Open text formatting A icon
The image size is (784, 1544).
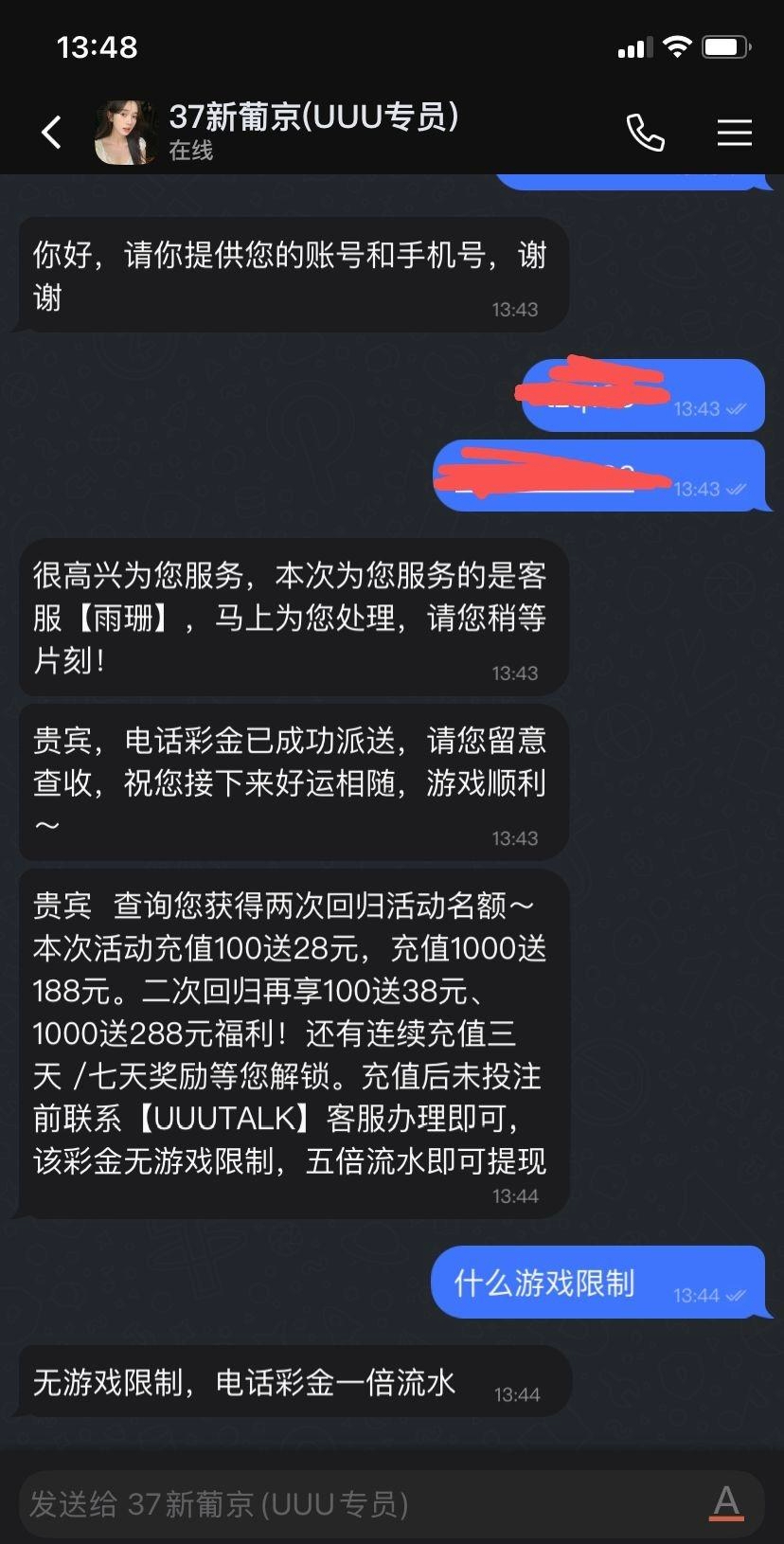tap(726, 1502)
